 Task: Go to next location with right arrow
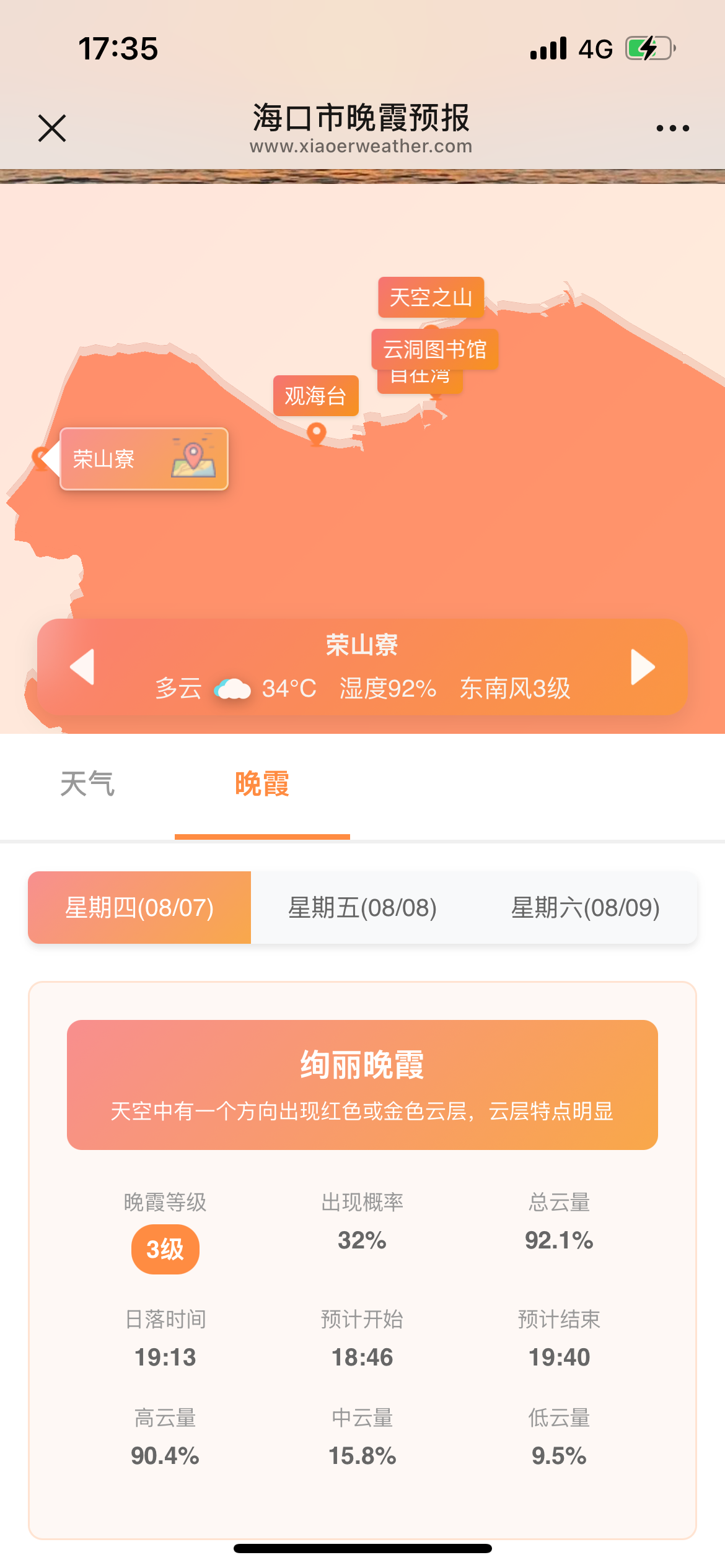pyautogui.click(x=643, y=667)
